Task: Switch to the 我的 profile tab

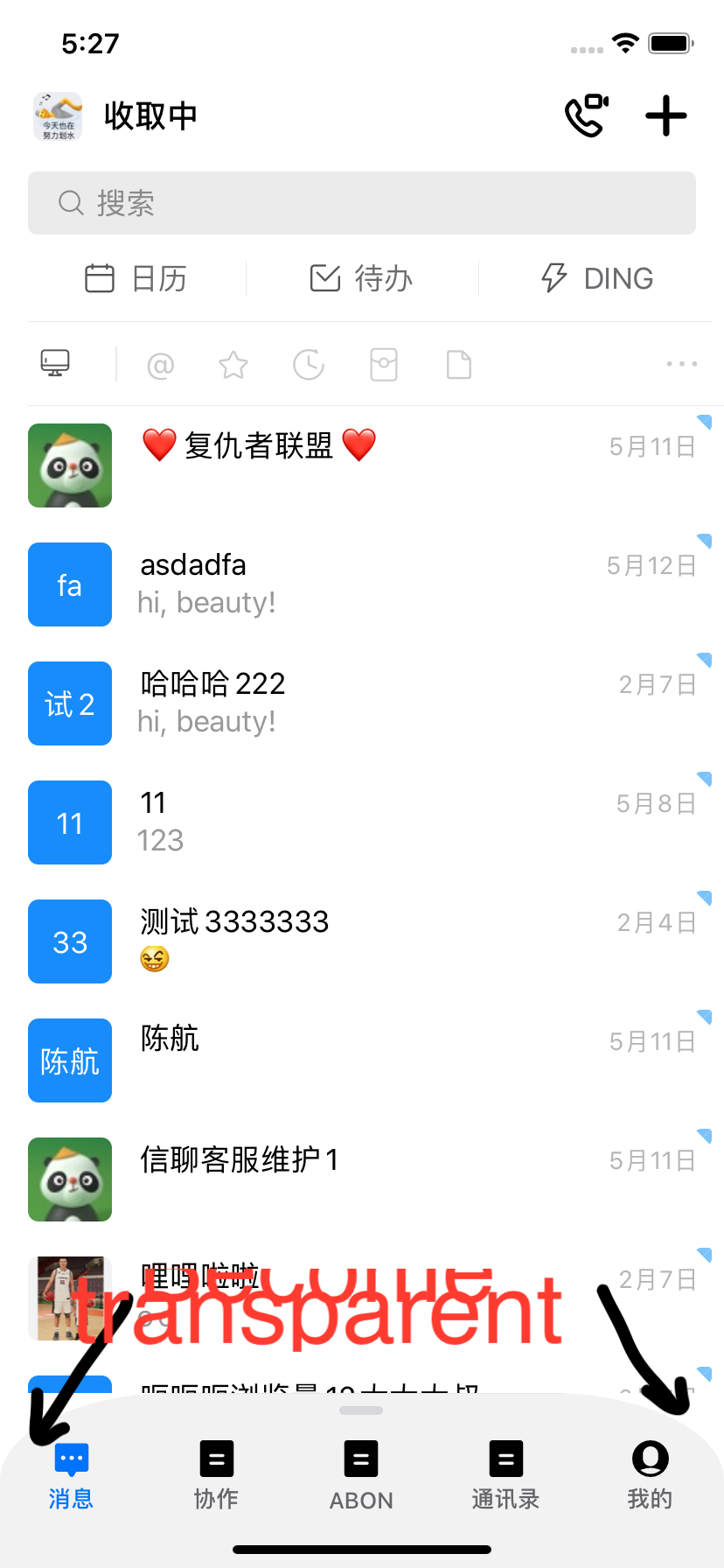Action: pyautogui.click(x=650, y=1475)
